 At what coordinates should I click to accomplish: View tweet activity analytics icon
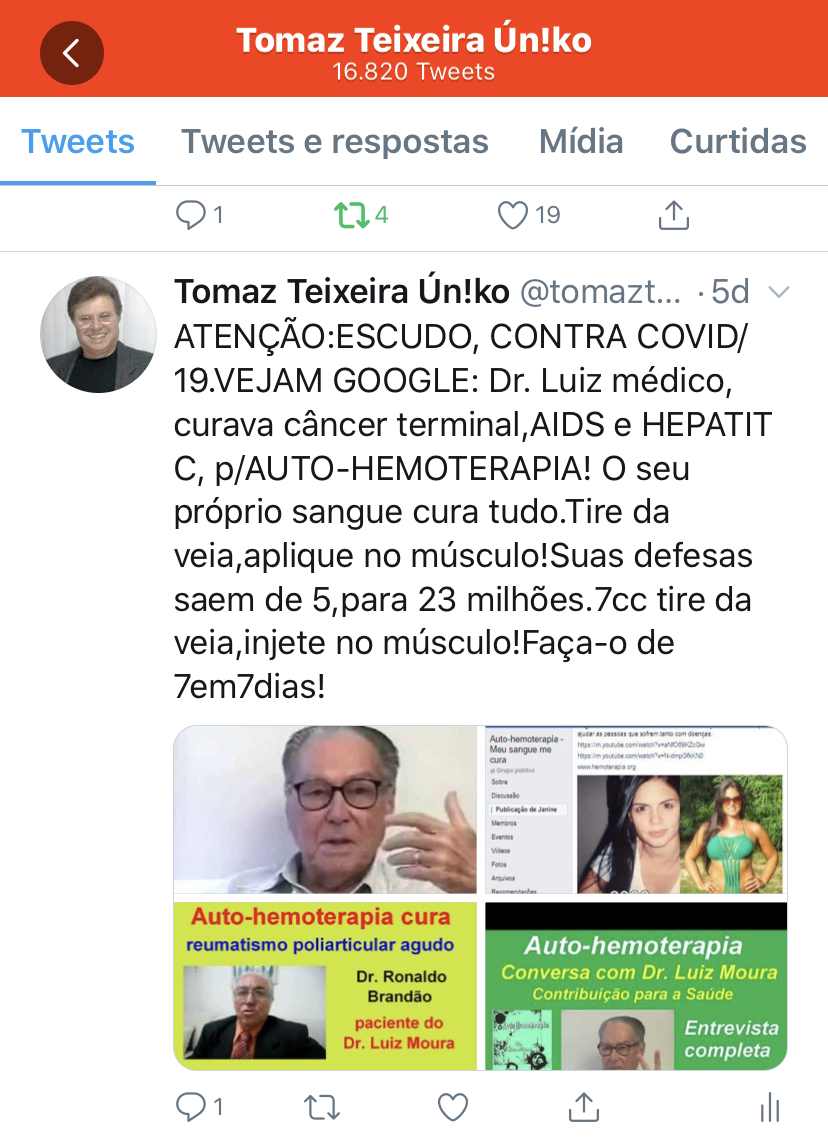pos(769,1107)
